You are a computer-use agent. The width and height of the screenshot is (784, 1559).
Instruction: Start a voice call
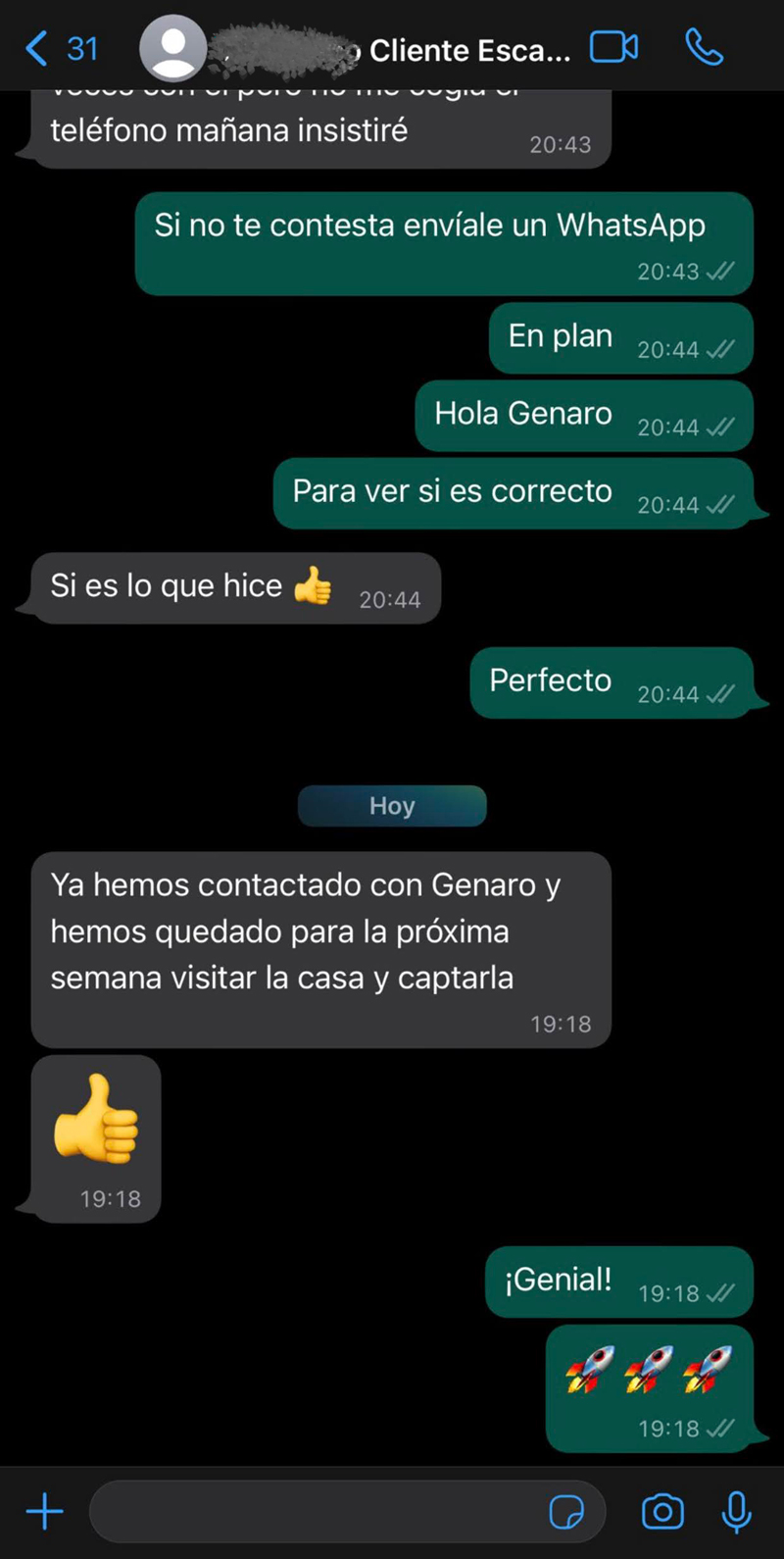(x=705, y=47)
